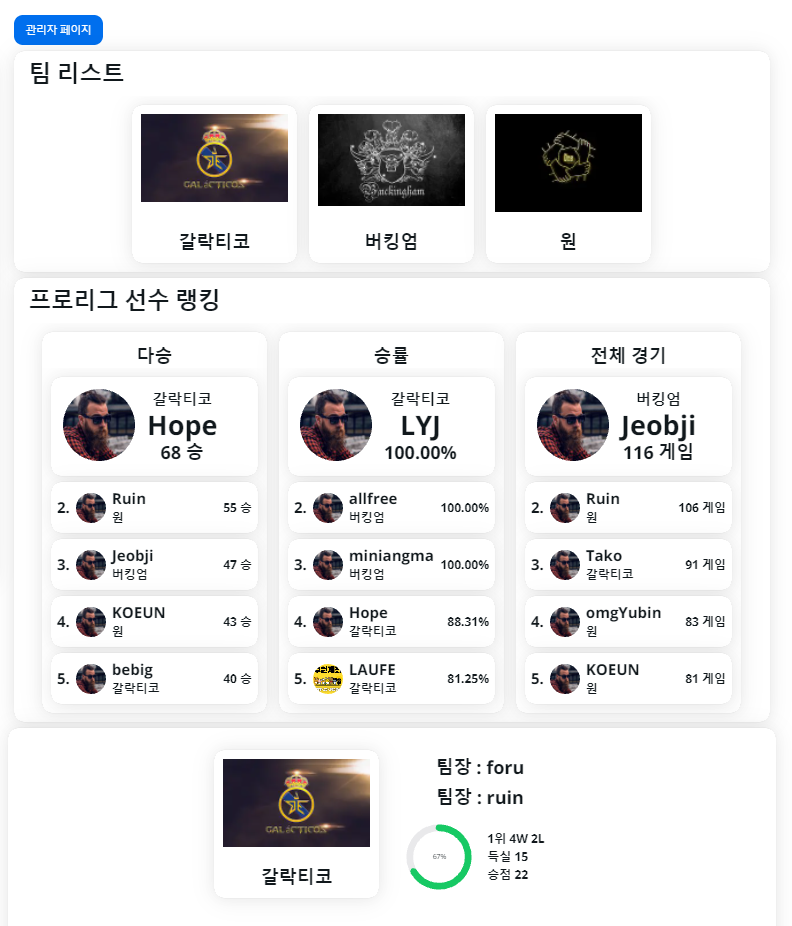Open Ruin's row with 55 승

(154, 508)
